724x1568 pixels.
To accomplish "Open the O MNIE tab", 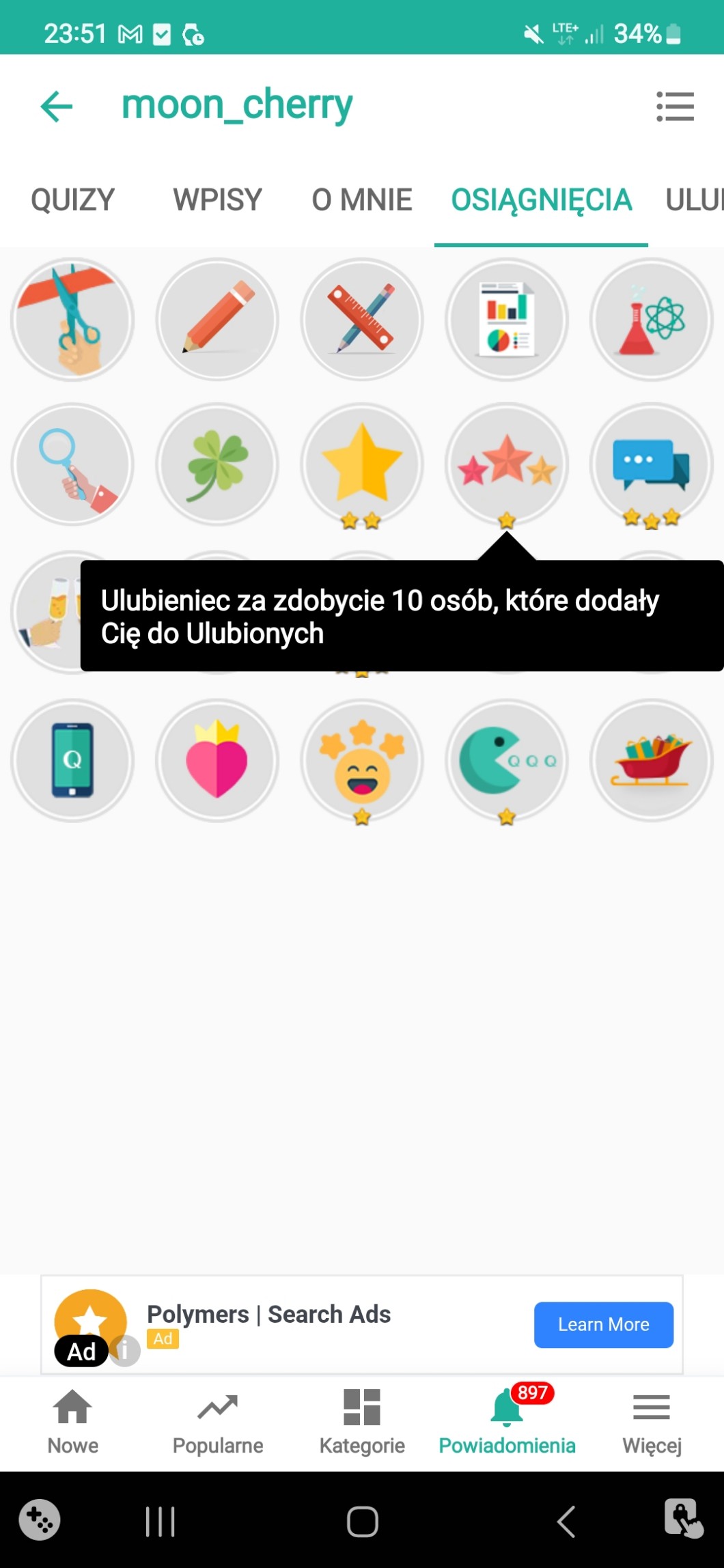I will [x=362, y=200].
